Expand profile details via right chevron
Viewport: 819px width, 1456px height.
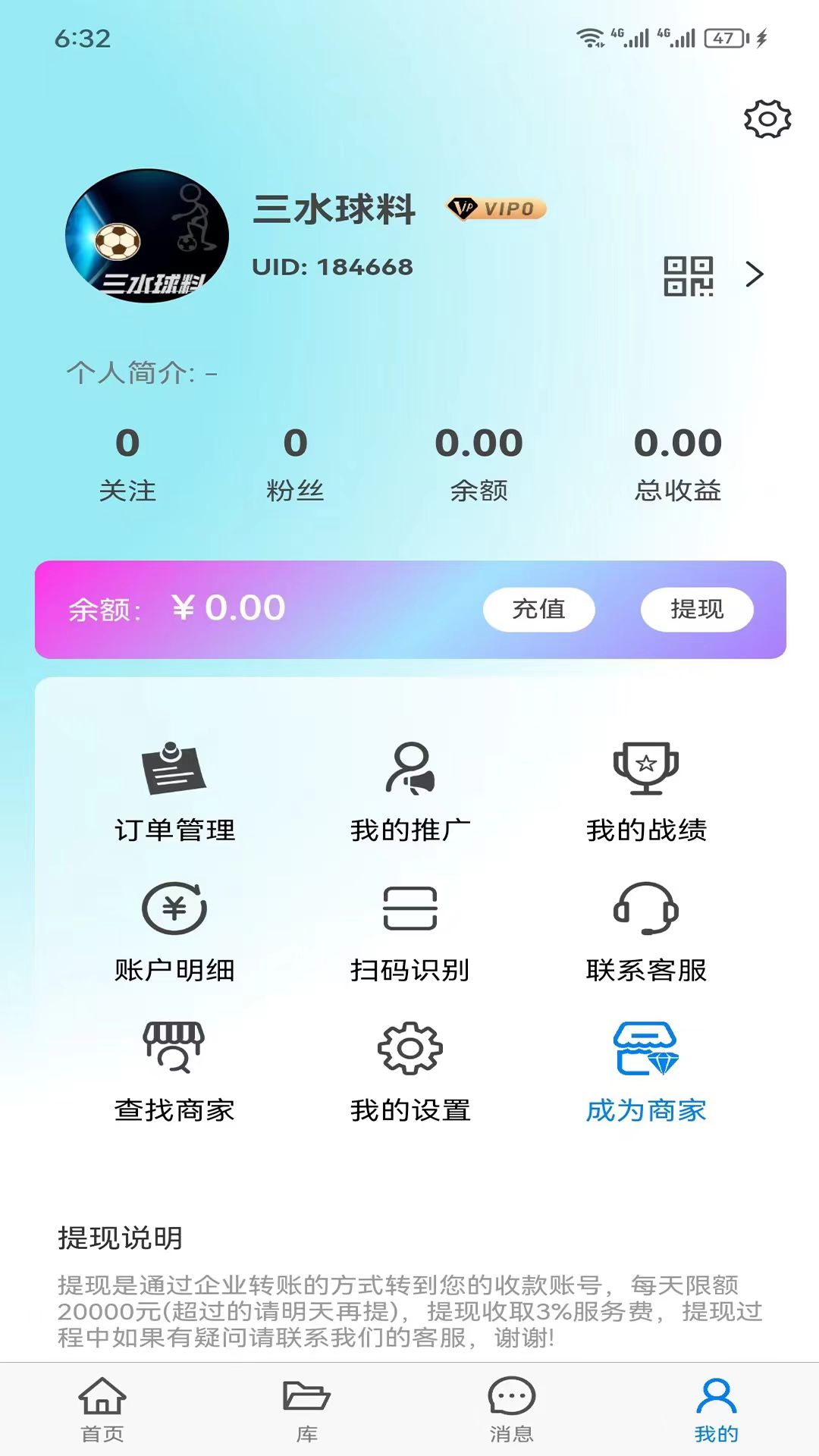(754, 277)
